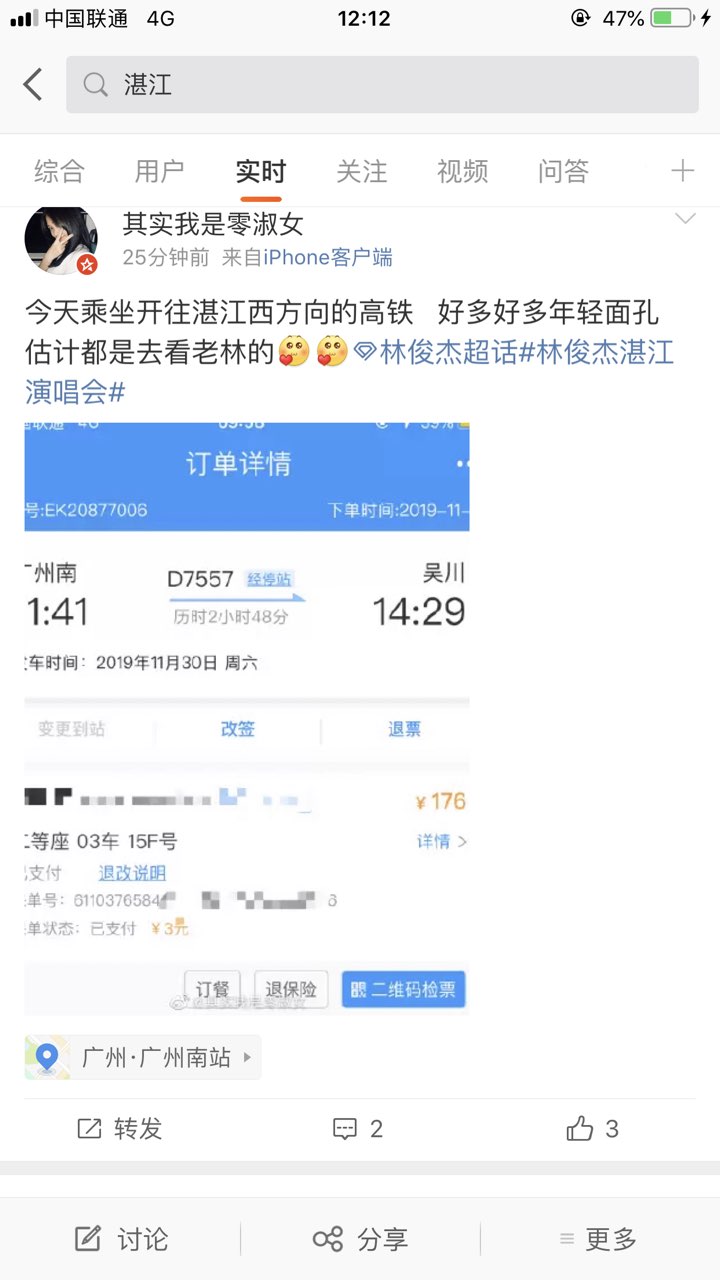View the attached order screenshot image
The image size is (720, 1280).
247,718
